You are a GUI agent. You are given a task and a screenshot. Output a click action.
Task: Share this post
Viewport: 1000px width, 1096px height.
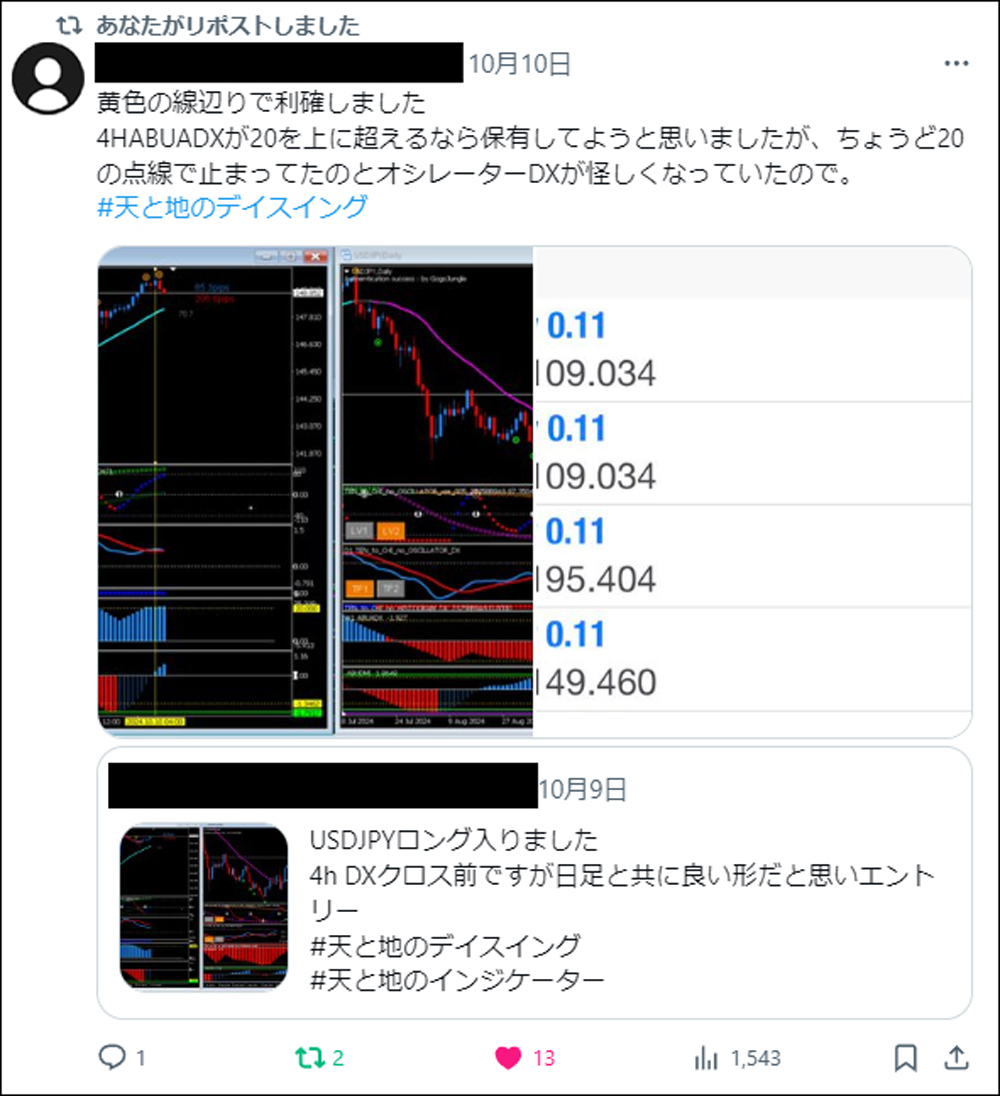click(956, 1057)
